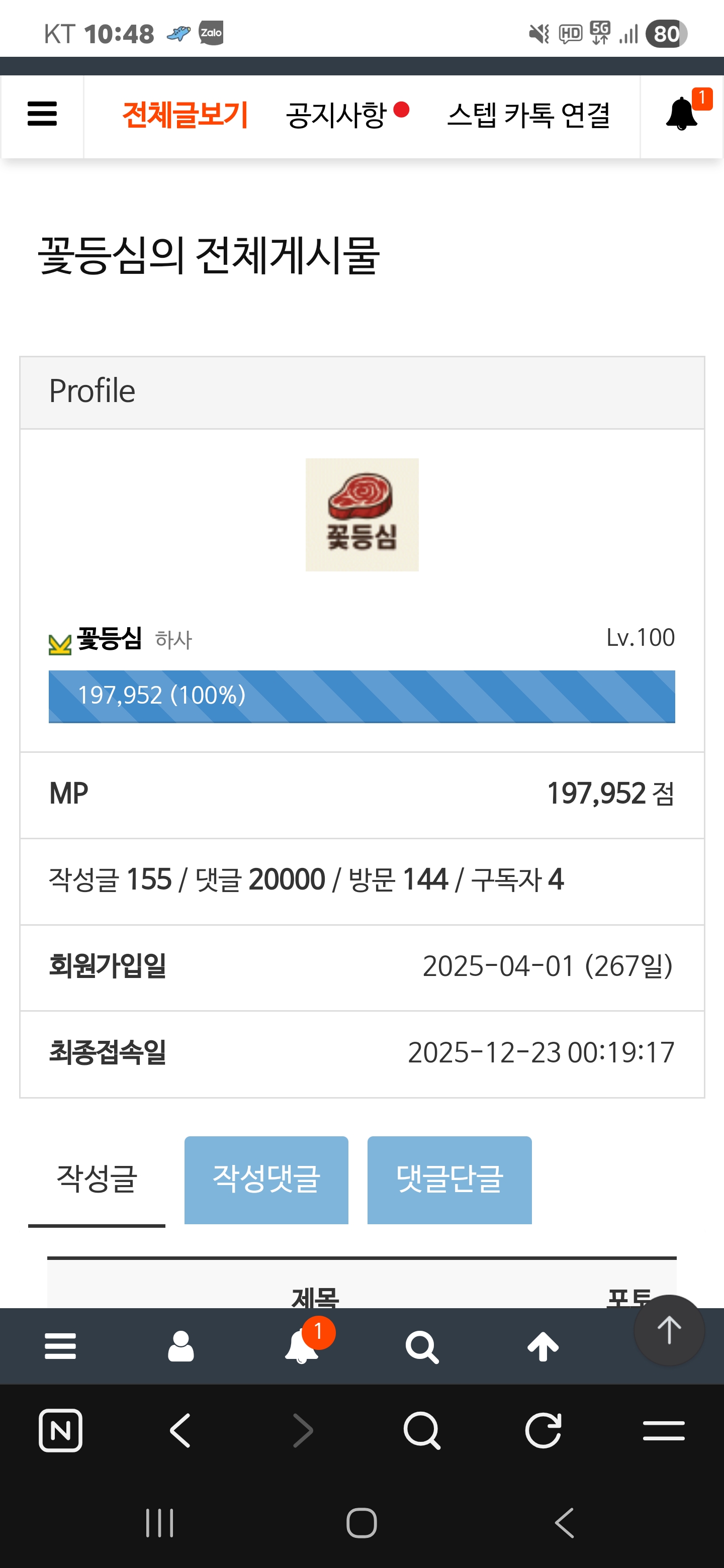
Task: Reload the page with the refresh icon
Action: click(x=543, y=1430)
